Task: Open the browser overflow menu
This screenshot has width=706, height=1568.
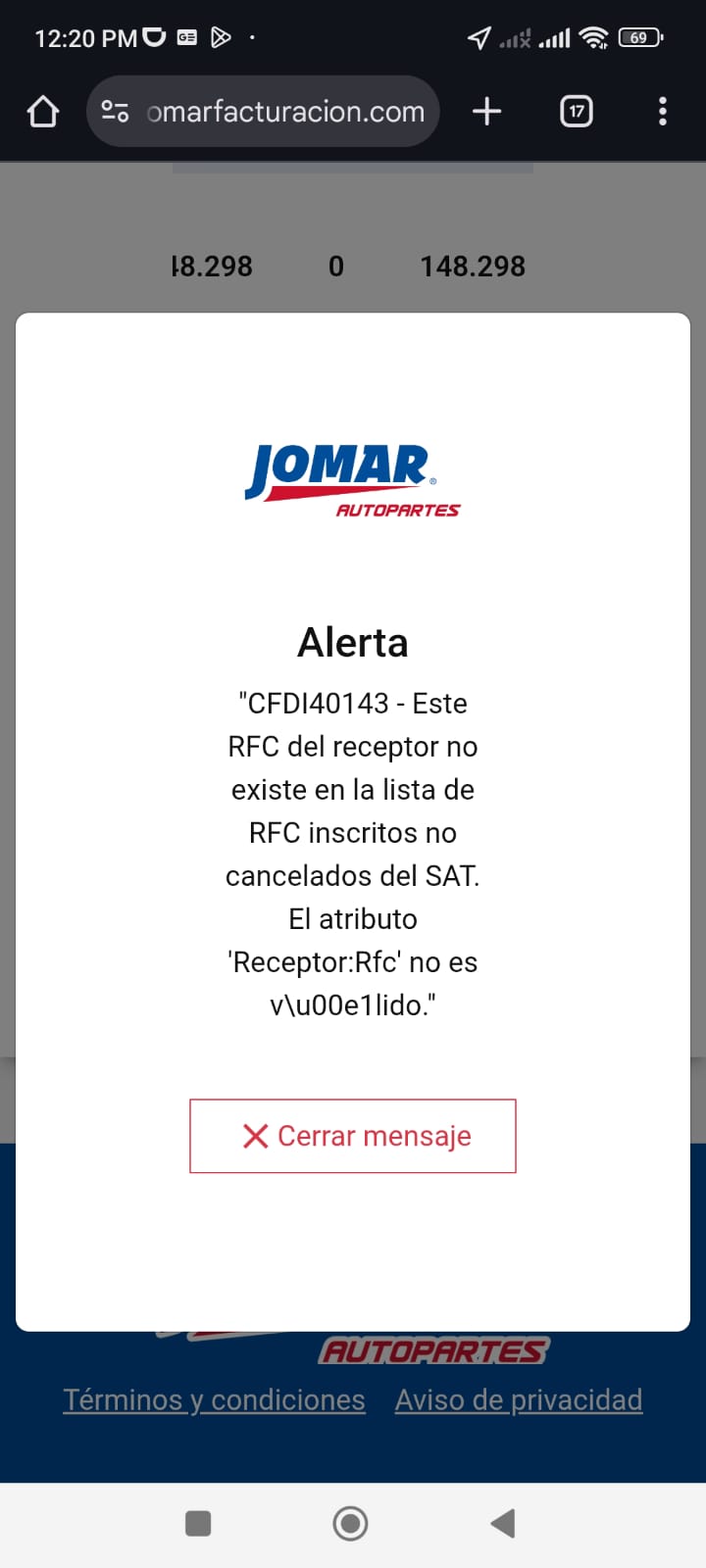Action: coord(663,112)
